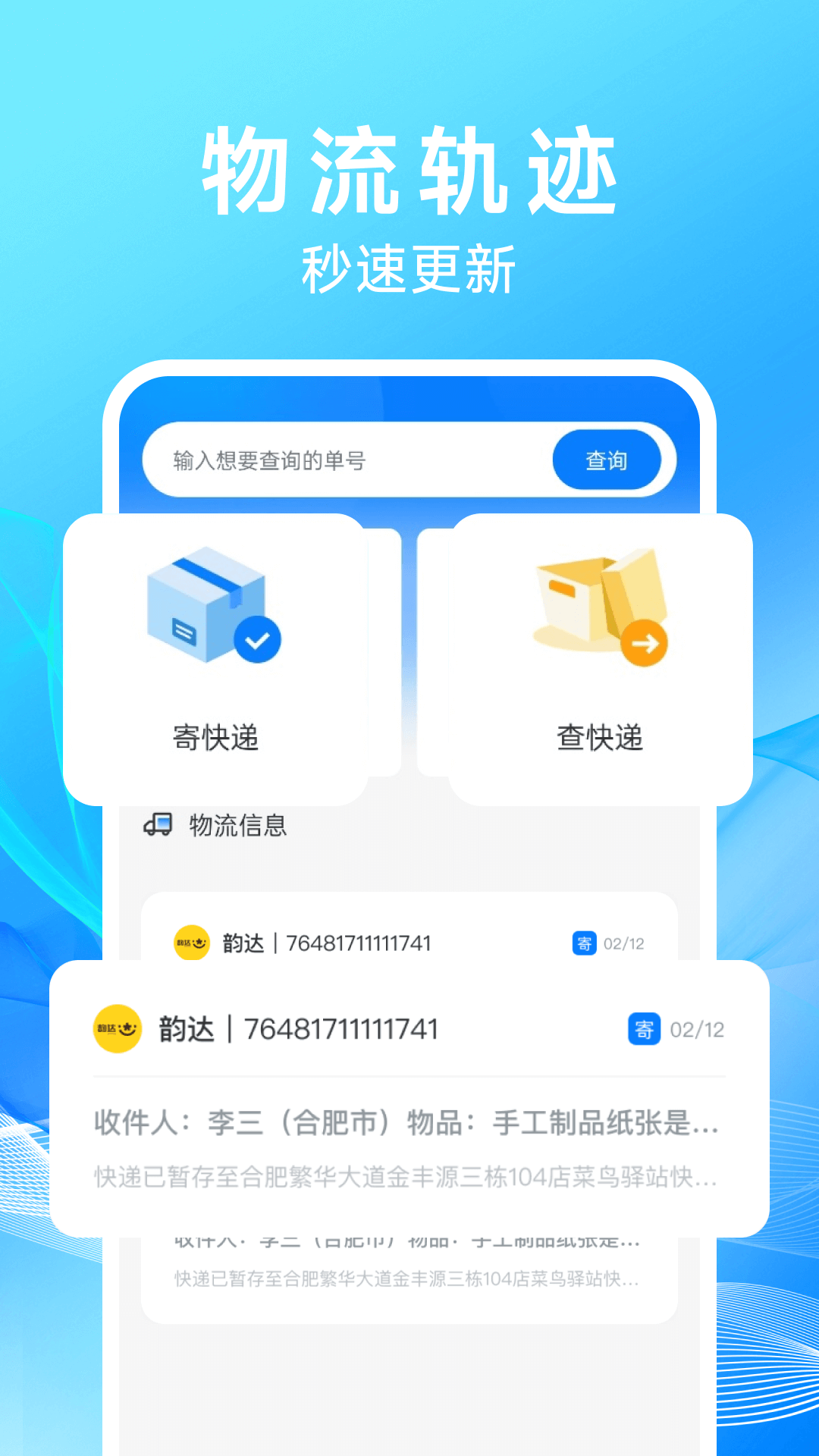The height and width of the screenshot is (1456, 819).
Task: Click the blue checkmark badge on the package icon
Action: pyautogui.click(x=257, y=639)
